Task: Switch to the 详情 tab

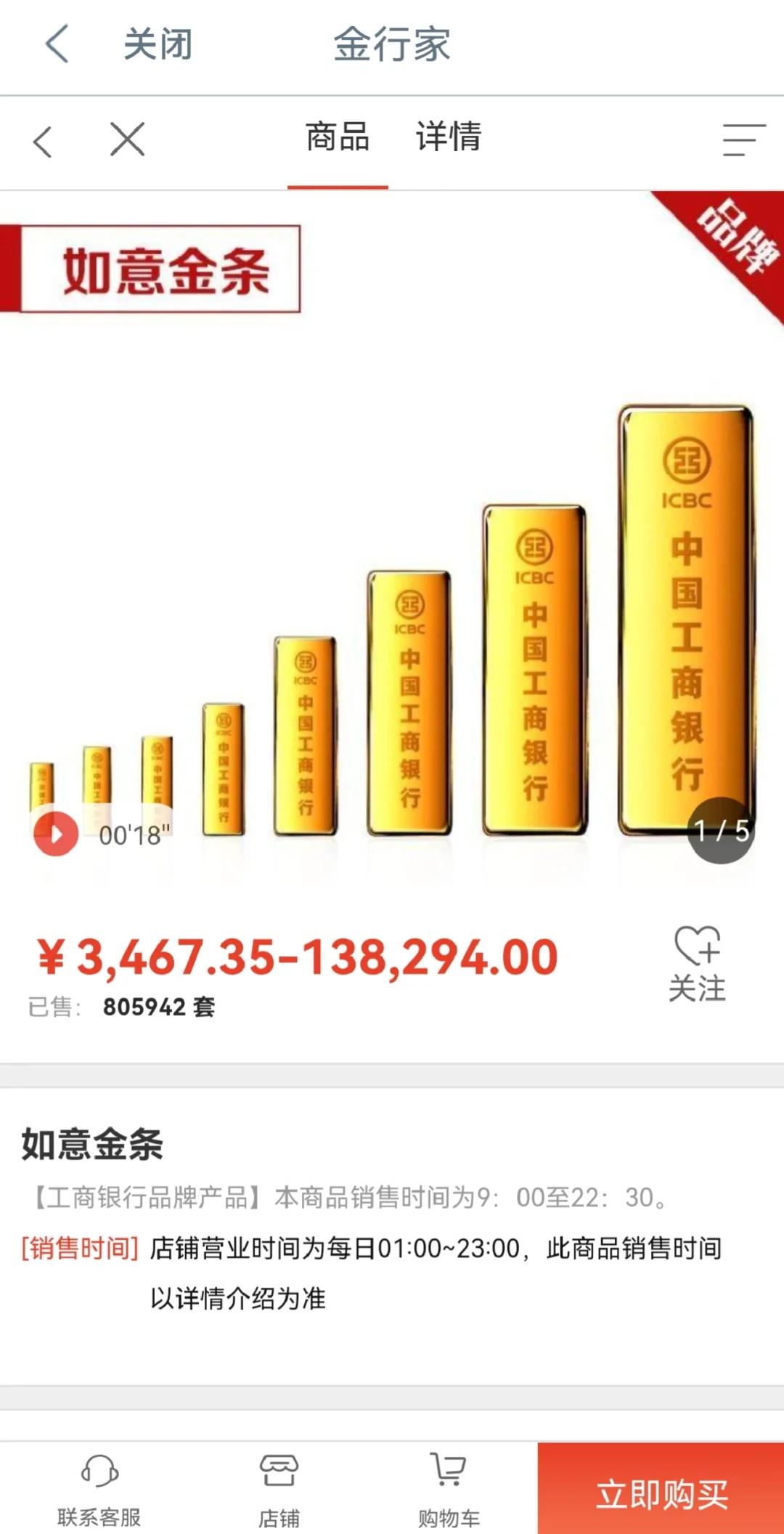Action: pos(448,137)
